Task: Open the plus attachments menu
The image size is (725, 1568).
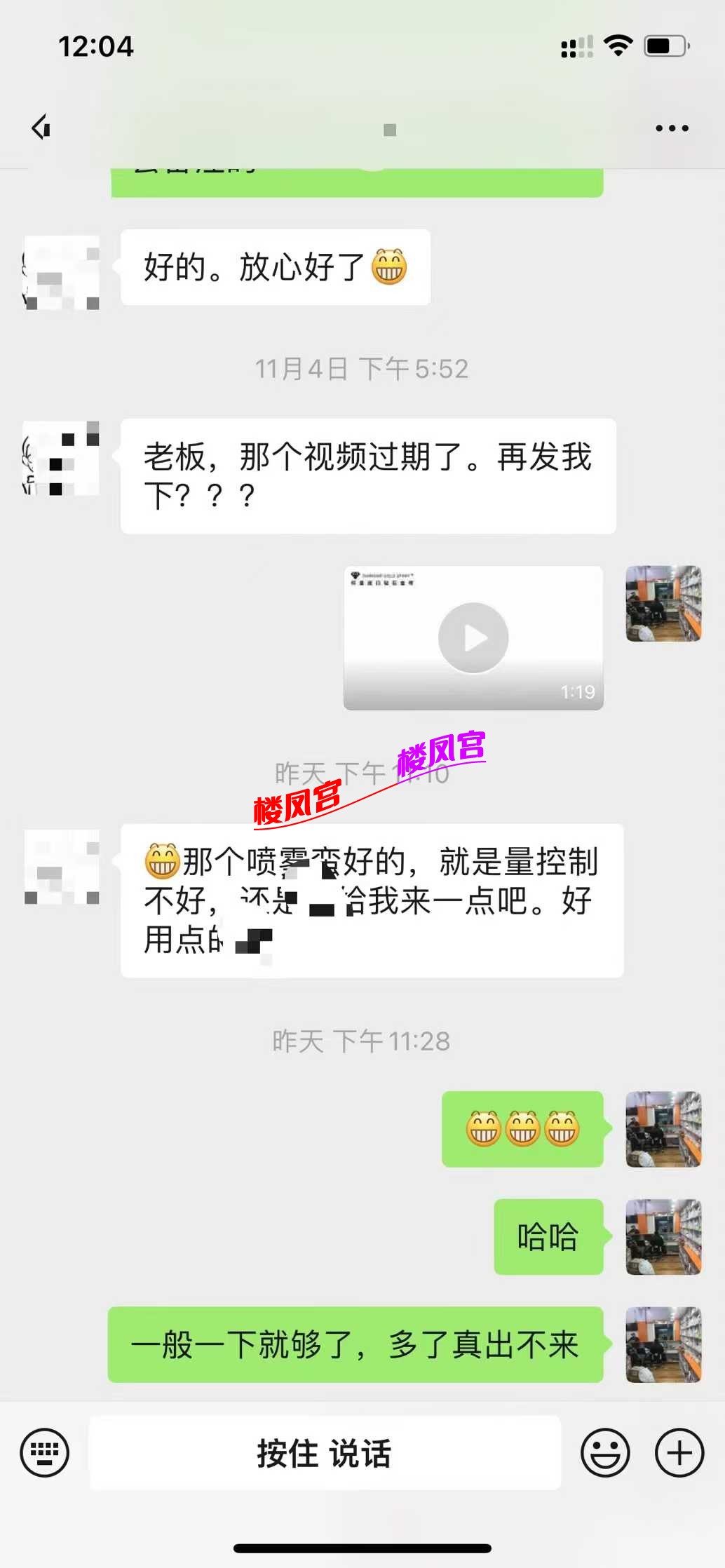Action: [679, 1452]
